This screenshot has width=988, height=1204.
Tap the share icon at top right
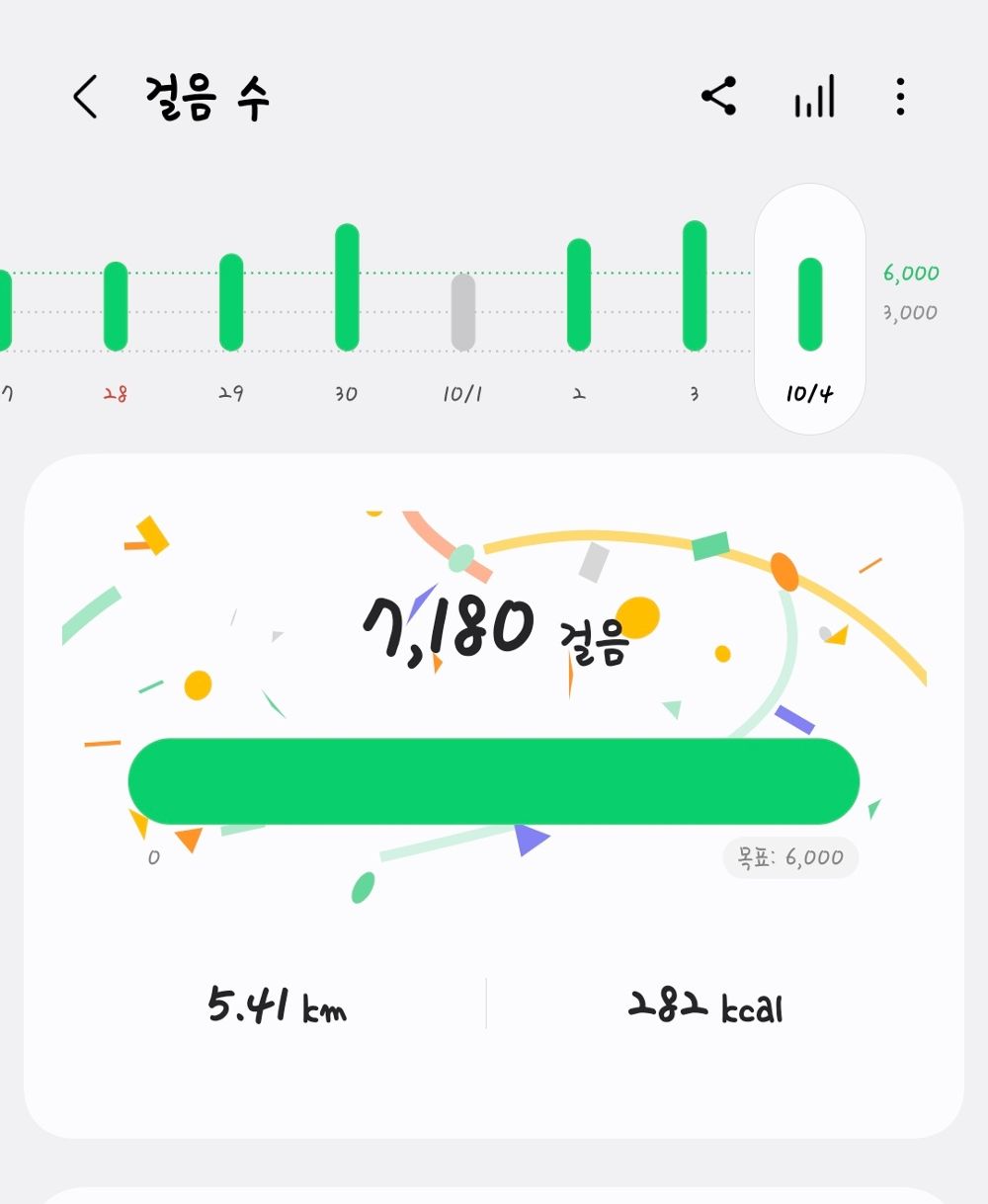coord(719,96)
